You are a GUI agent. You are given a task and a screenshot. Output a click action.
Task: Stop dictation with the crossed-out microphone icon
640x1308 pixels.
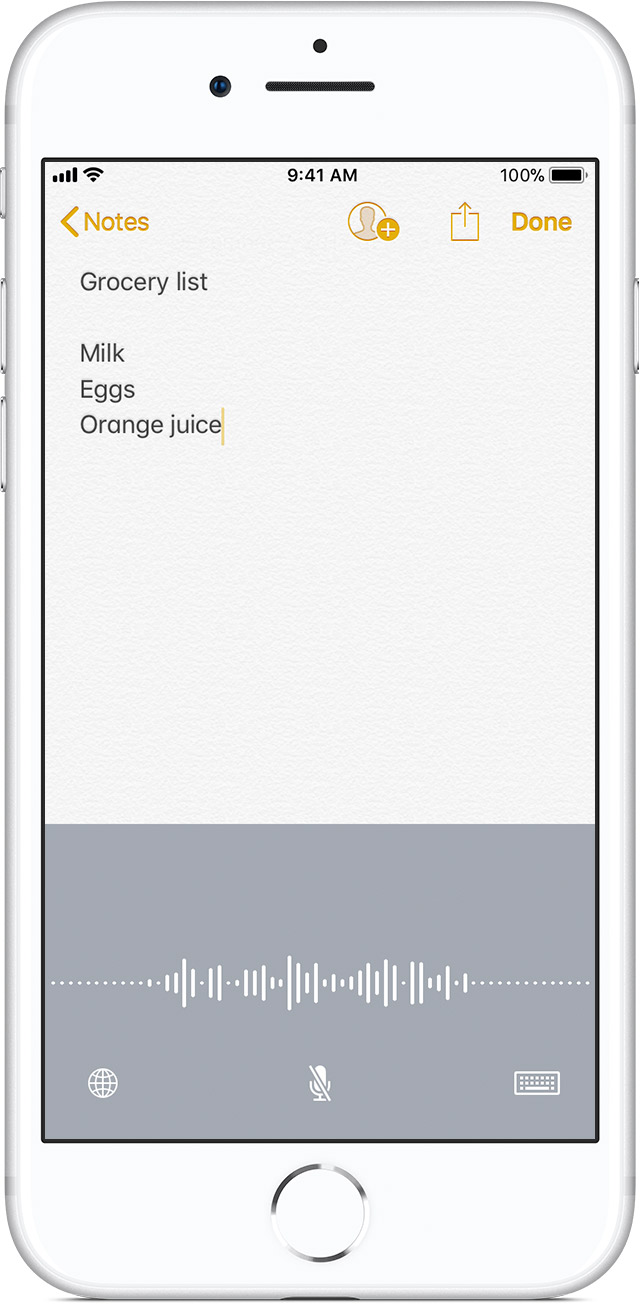coord(319,1083)
